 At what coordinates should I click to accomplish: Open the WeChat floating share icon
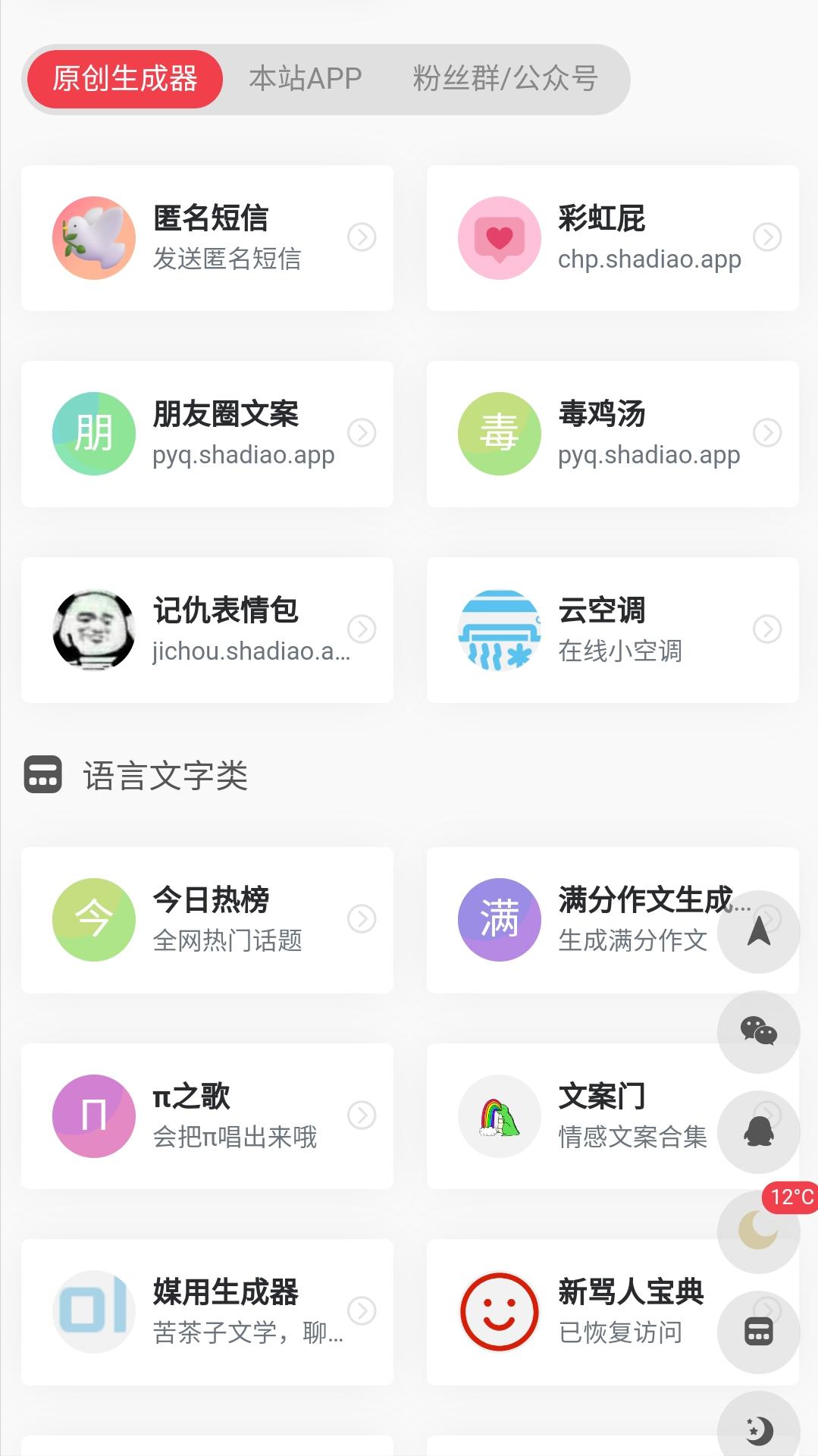click(758, 1031)
